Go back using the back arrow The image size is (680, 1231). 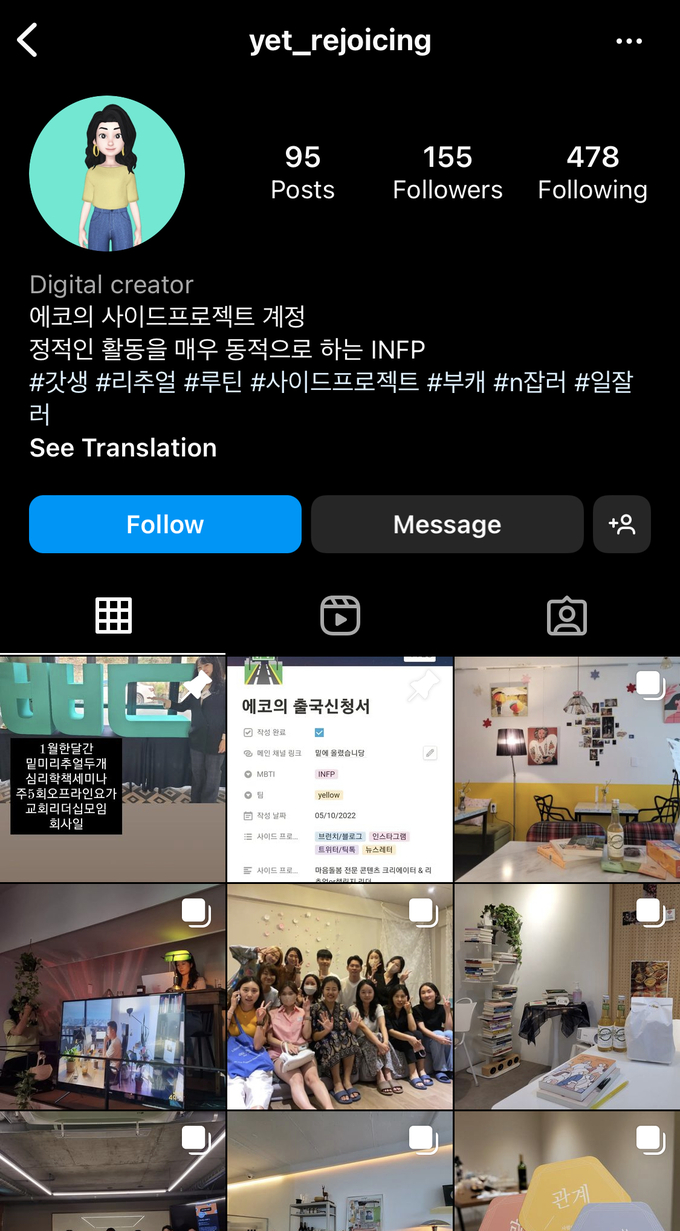[x=28, y=41]
